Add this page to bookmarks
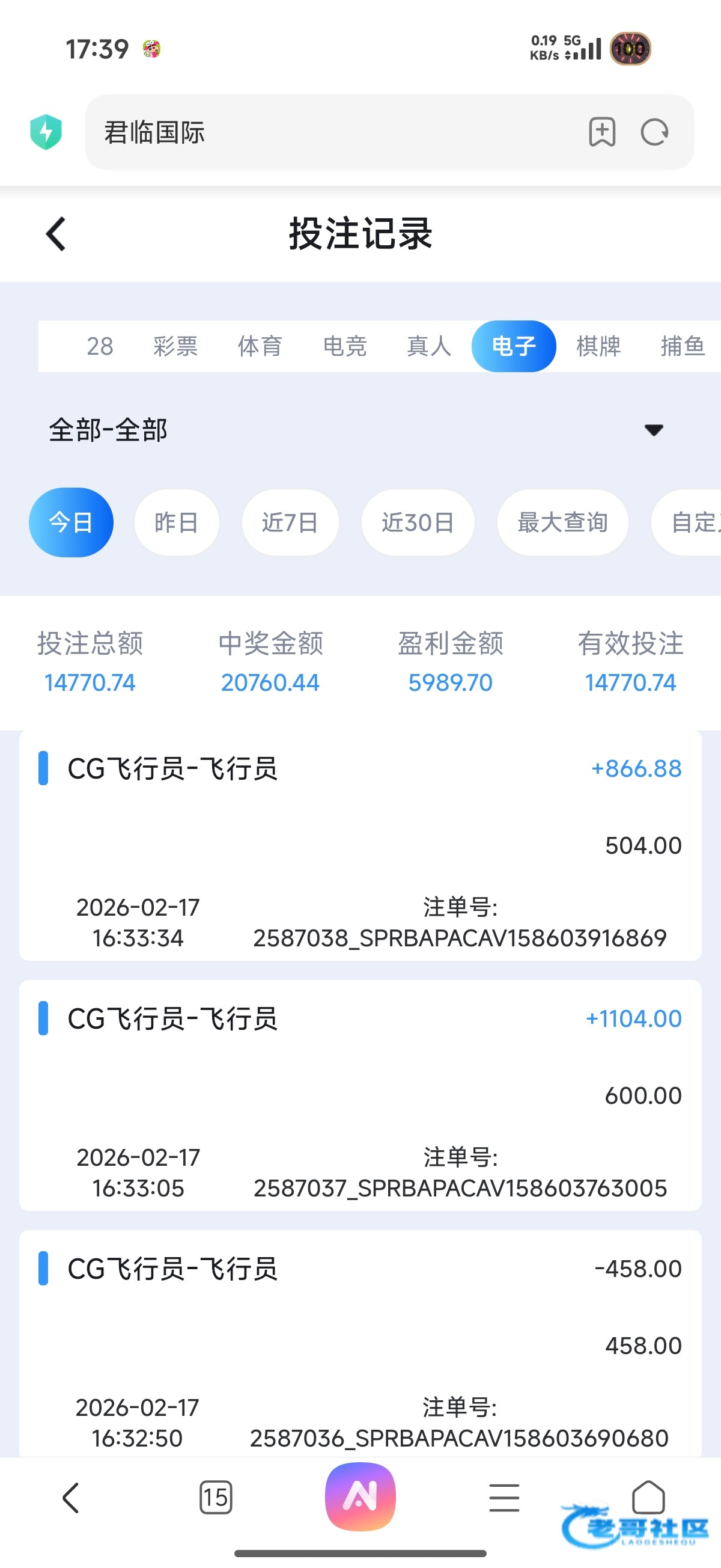Image resolution: width=721 pixels, height=1568 pixels. click(602, 132)
